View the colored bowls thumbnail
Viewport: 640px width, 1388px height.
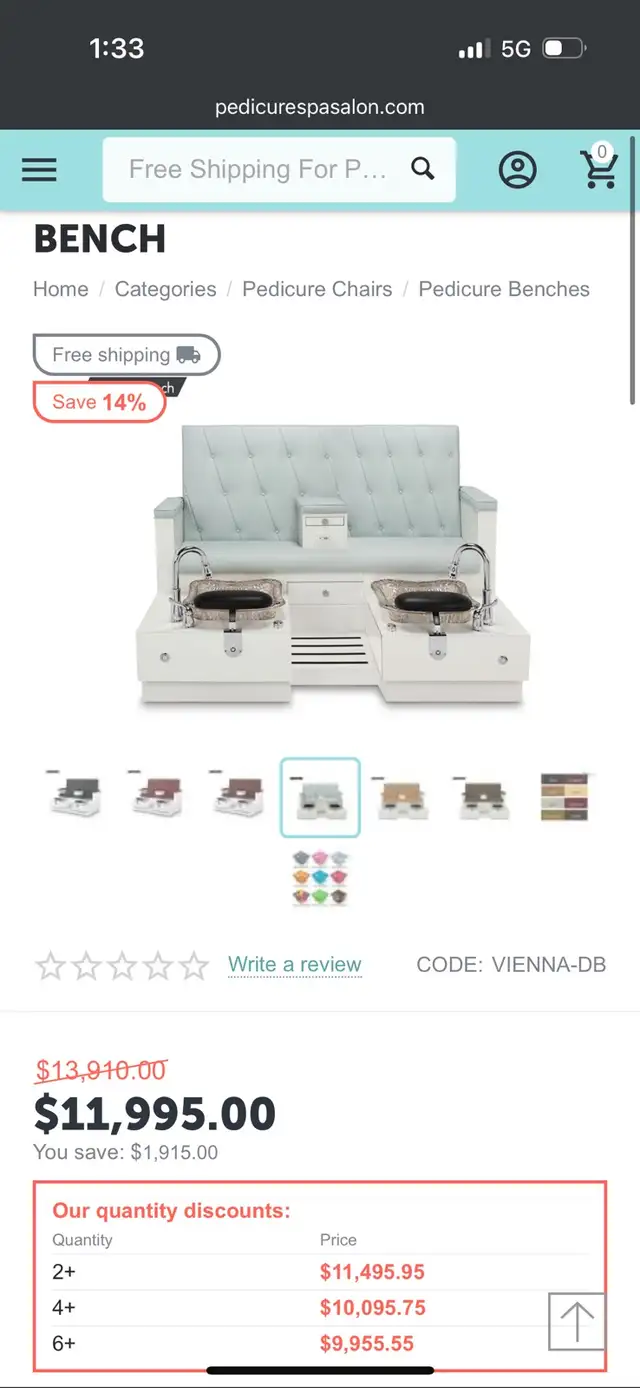[320, 877]
